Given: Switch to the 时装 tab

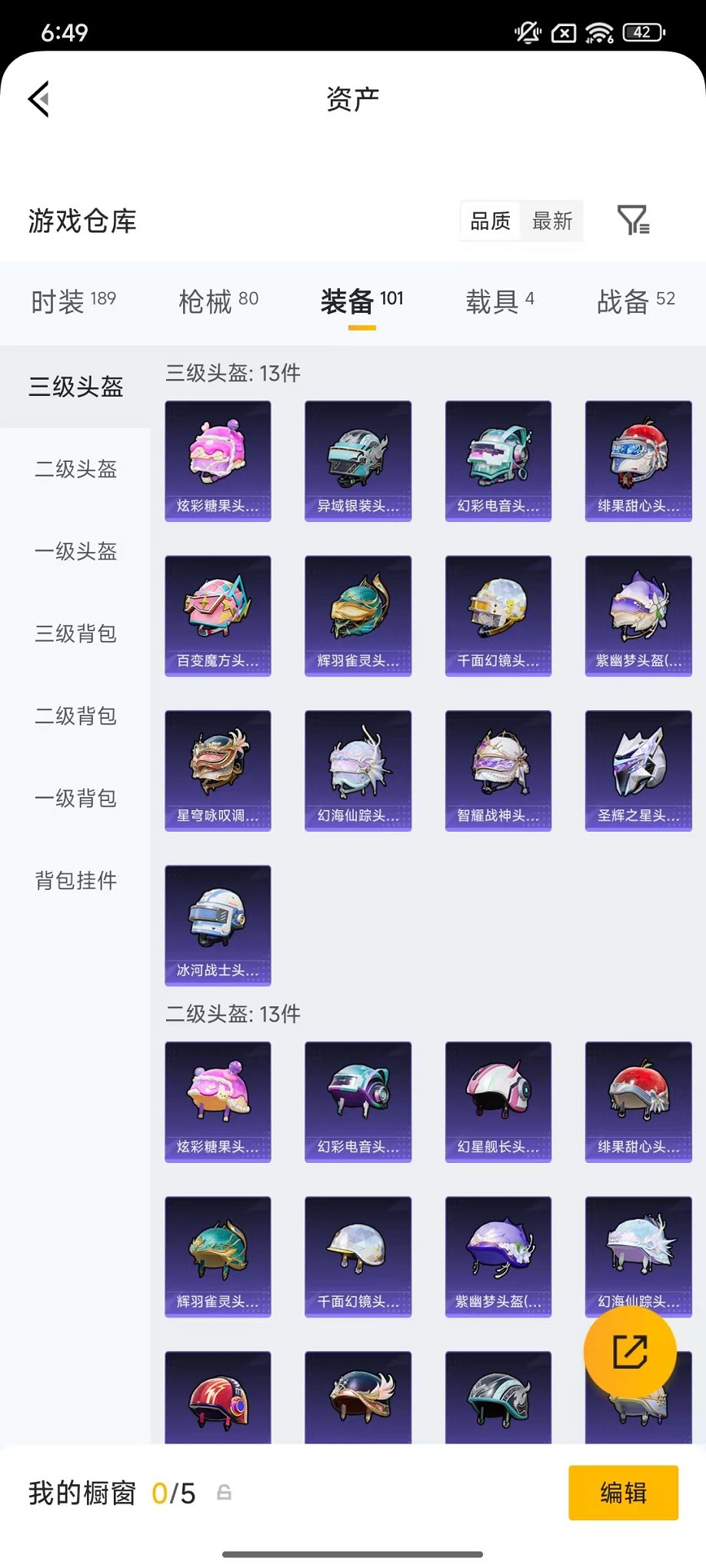Looking at the screenshot, I should (x=73, y=301).
